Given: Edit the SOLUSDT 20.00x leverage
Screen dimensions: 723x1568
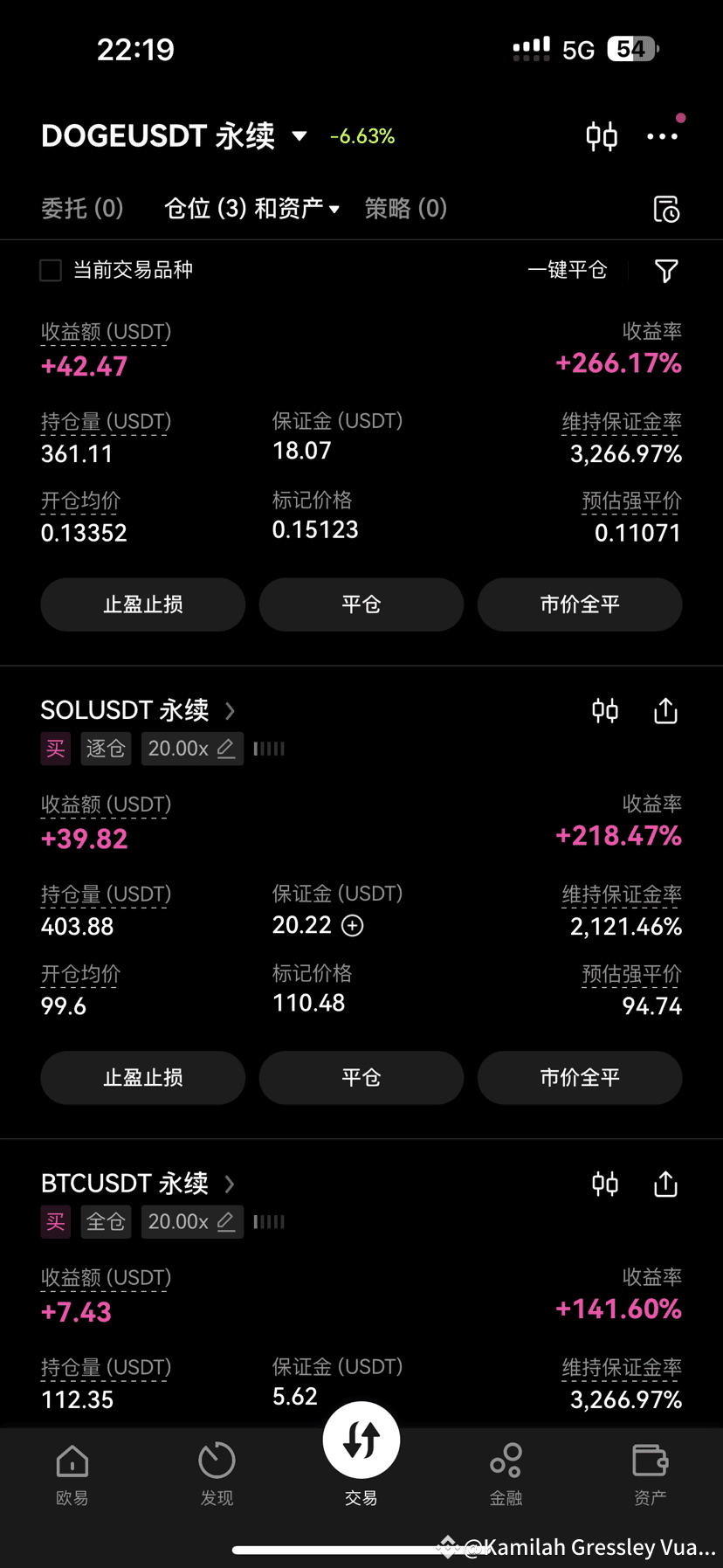Looking at the screenshot, I should coord(191,749).
